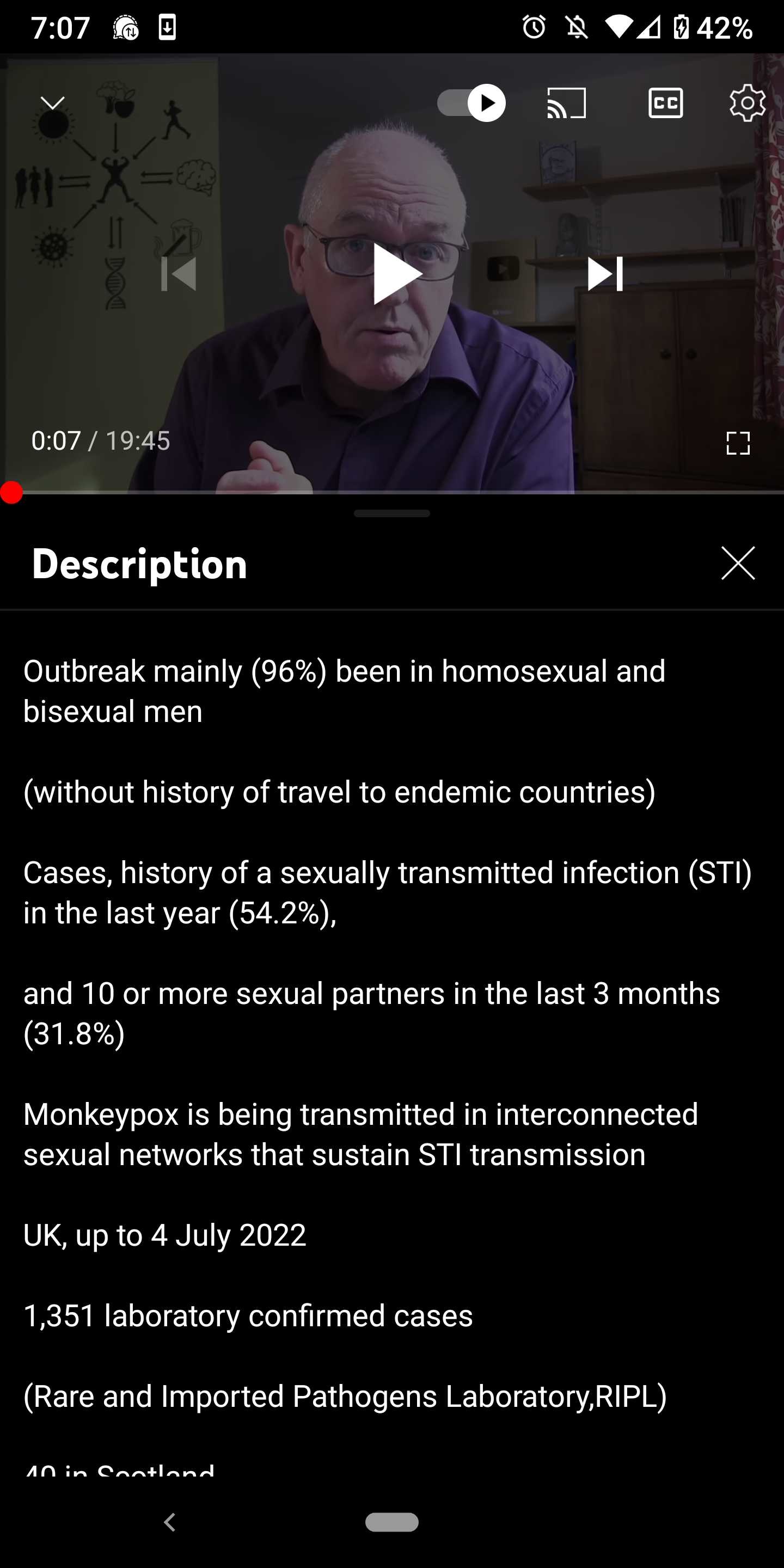The width and height of the screenshot is (784, 1568).
Task: Enter fullscreen mode
Action: click(738, 443)
